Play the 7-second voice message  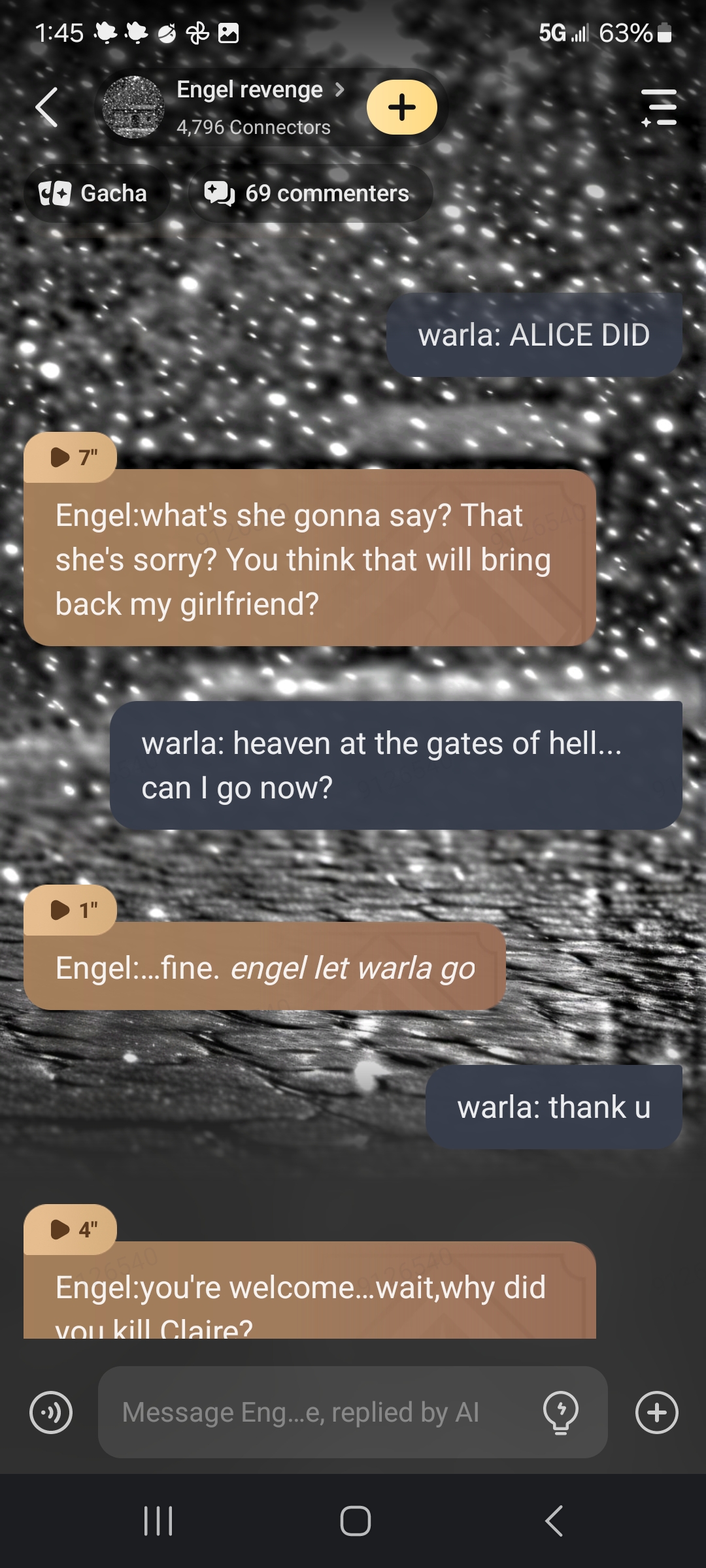coord(71,457)
